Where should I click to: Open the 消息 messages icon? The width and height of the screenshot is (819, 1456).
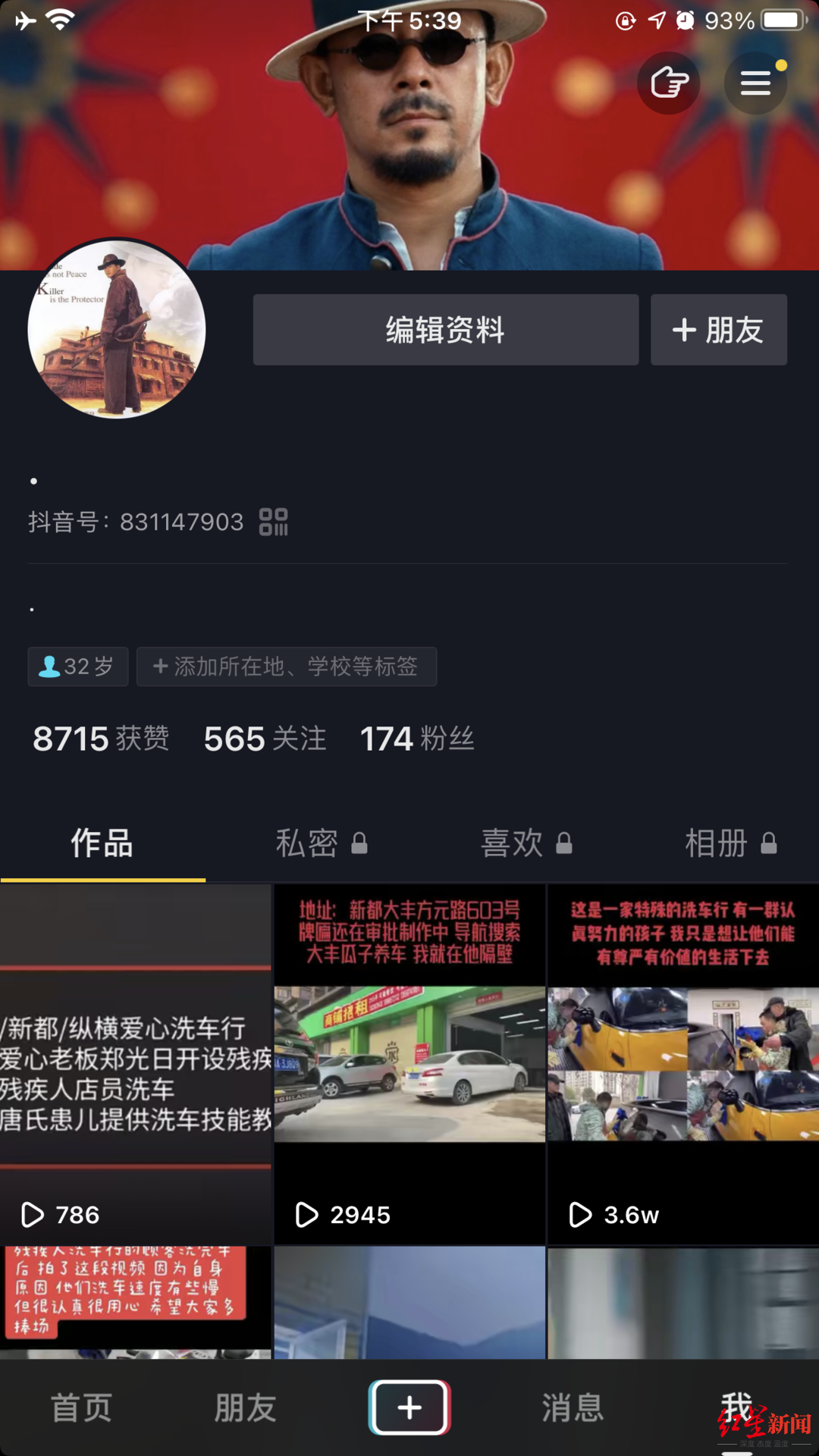point(573,1407)
